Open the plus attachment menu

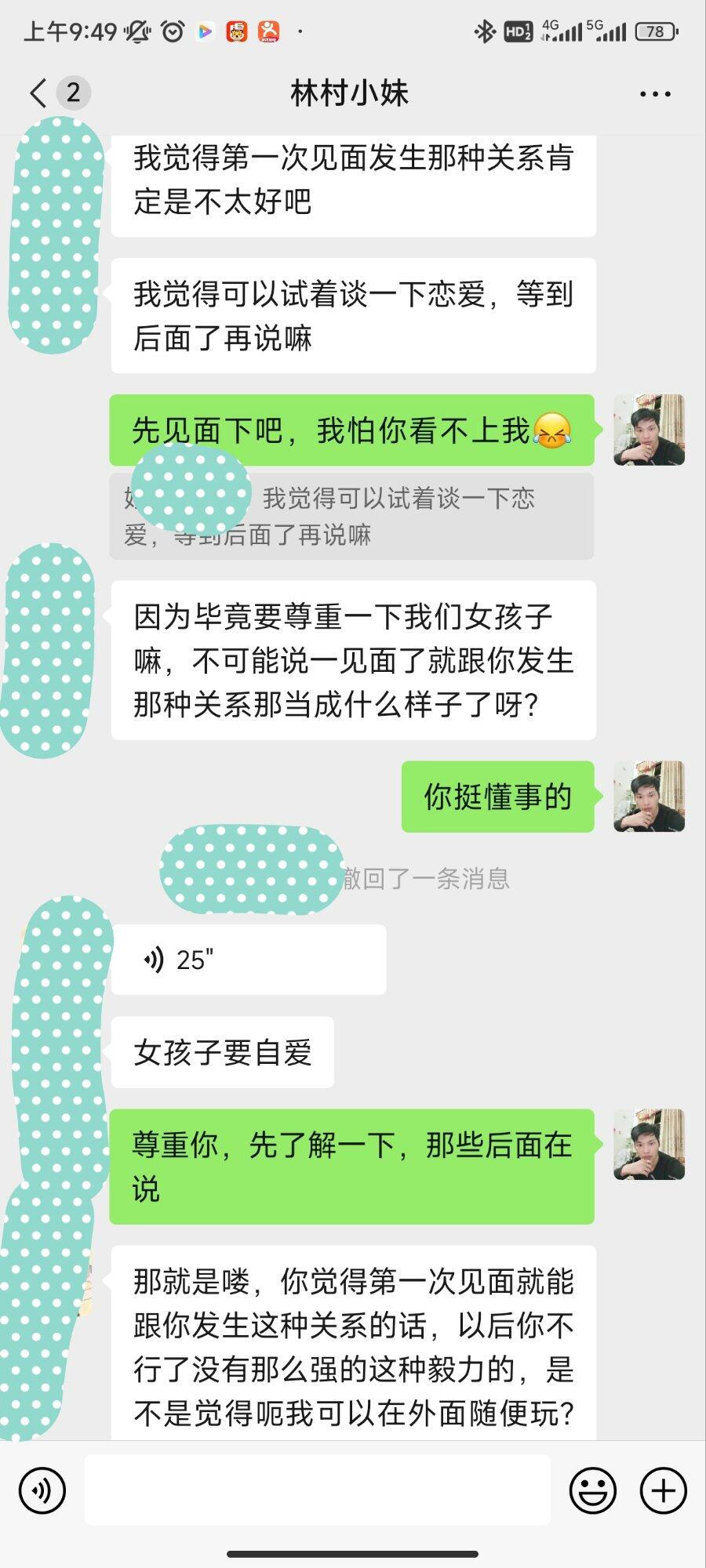pyautogui.click(x=663, y=1490)
